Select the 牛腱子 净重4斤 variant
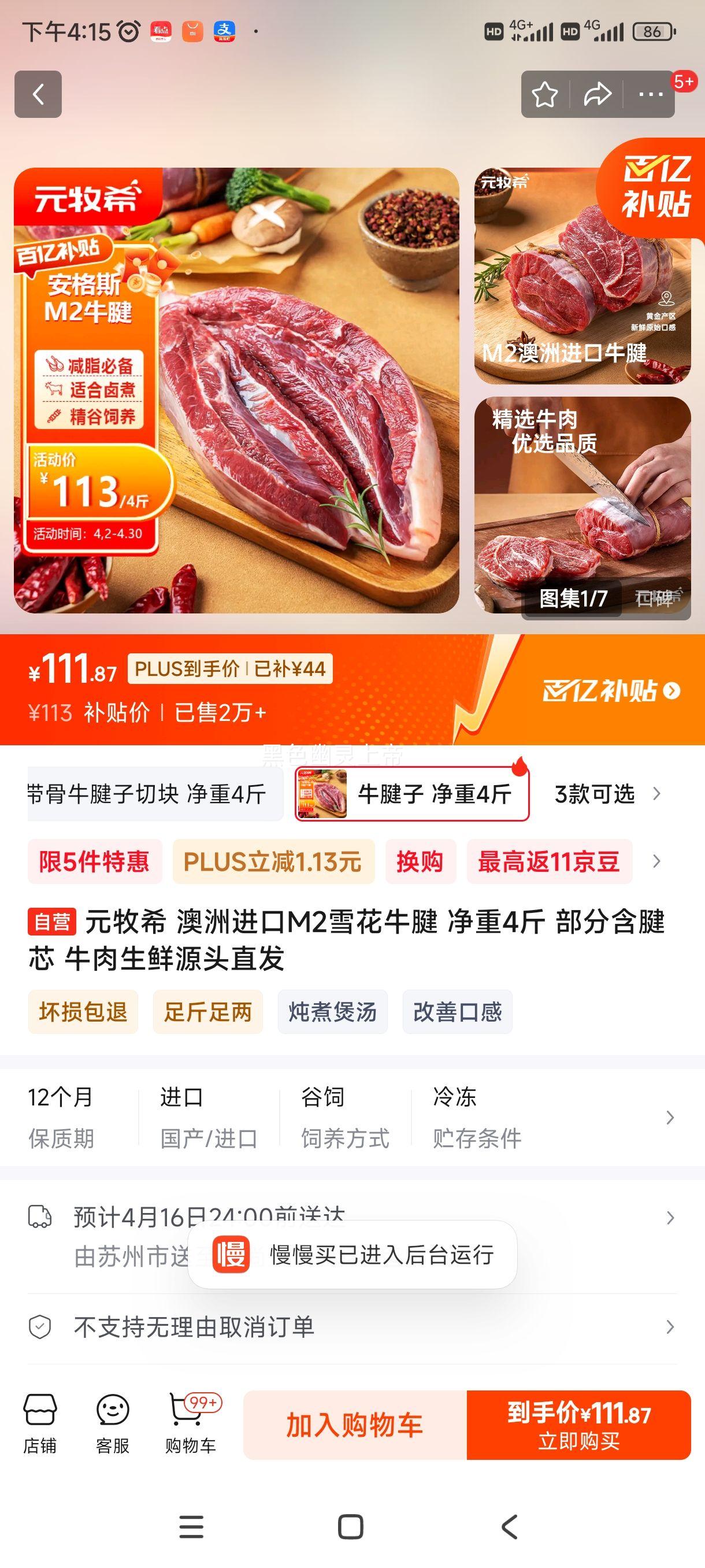 (x=412, y=794)
